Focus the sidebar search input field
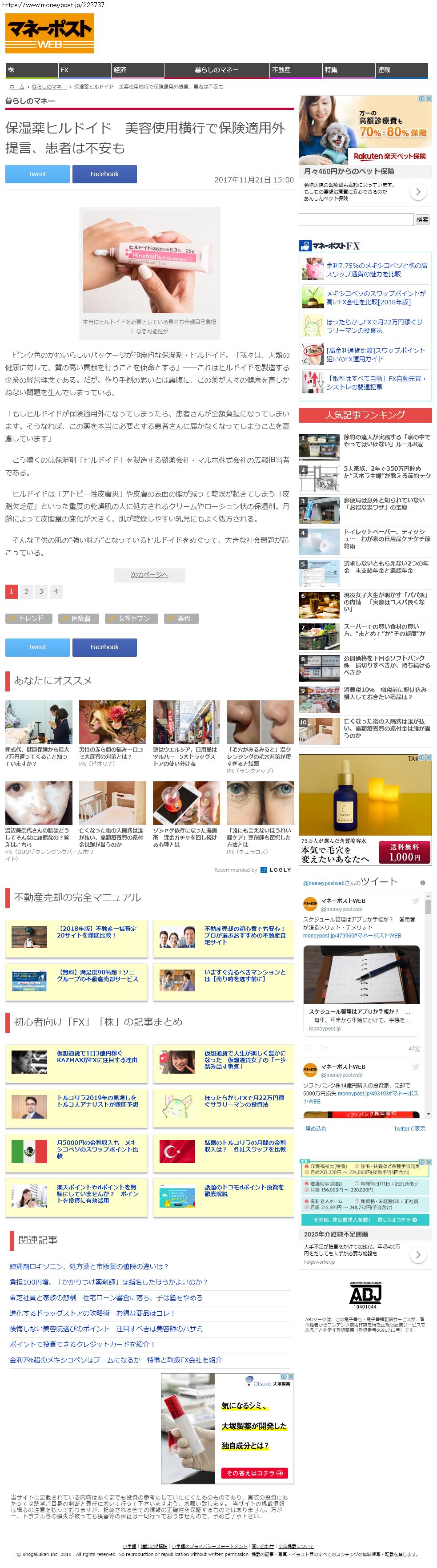This screenshot has height=1568, width=437. (356, 219)
